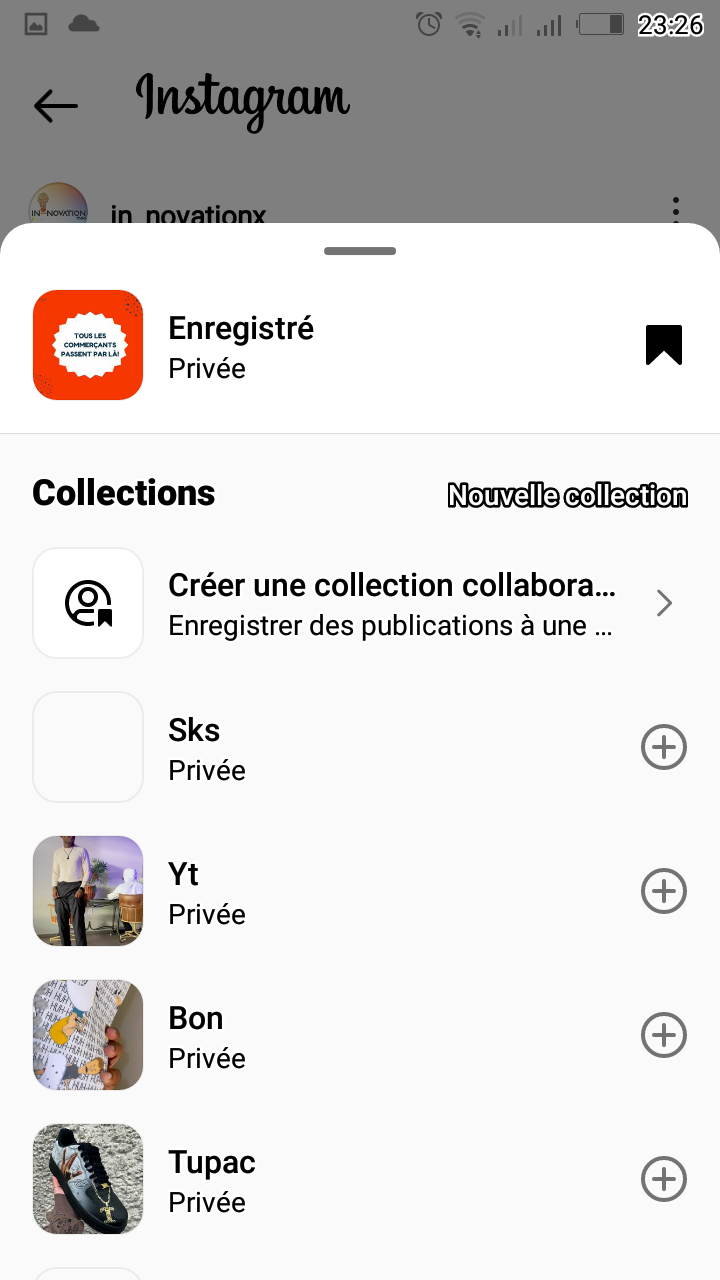Tap Nouvelle collection to create one
This screenshot has height=1280, width=720.
pos(567,495)
